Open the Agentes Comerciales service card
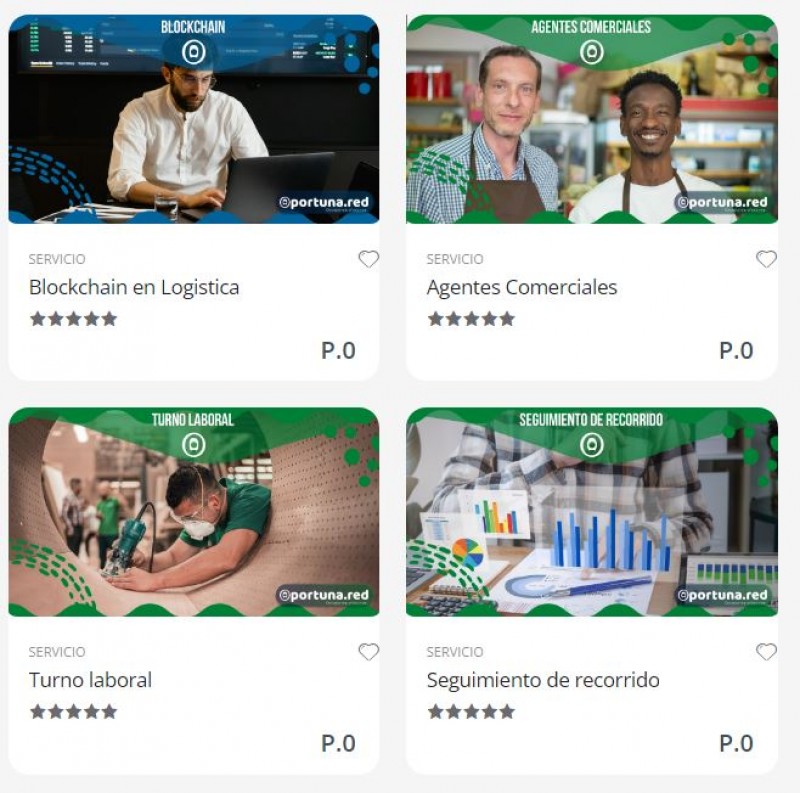Viewport: 800px width, 793px height. pyautogui.click(x=521, y=288)
